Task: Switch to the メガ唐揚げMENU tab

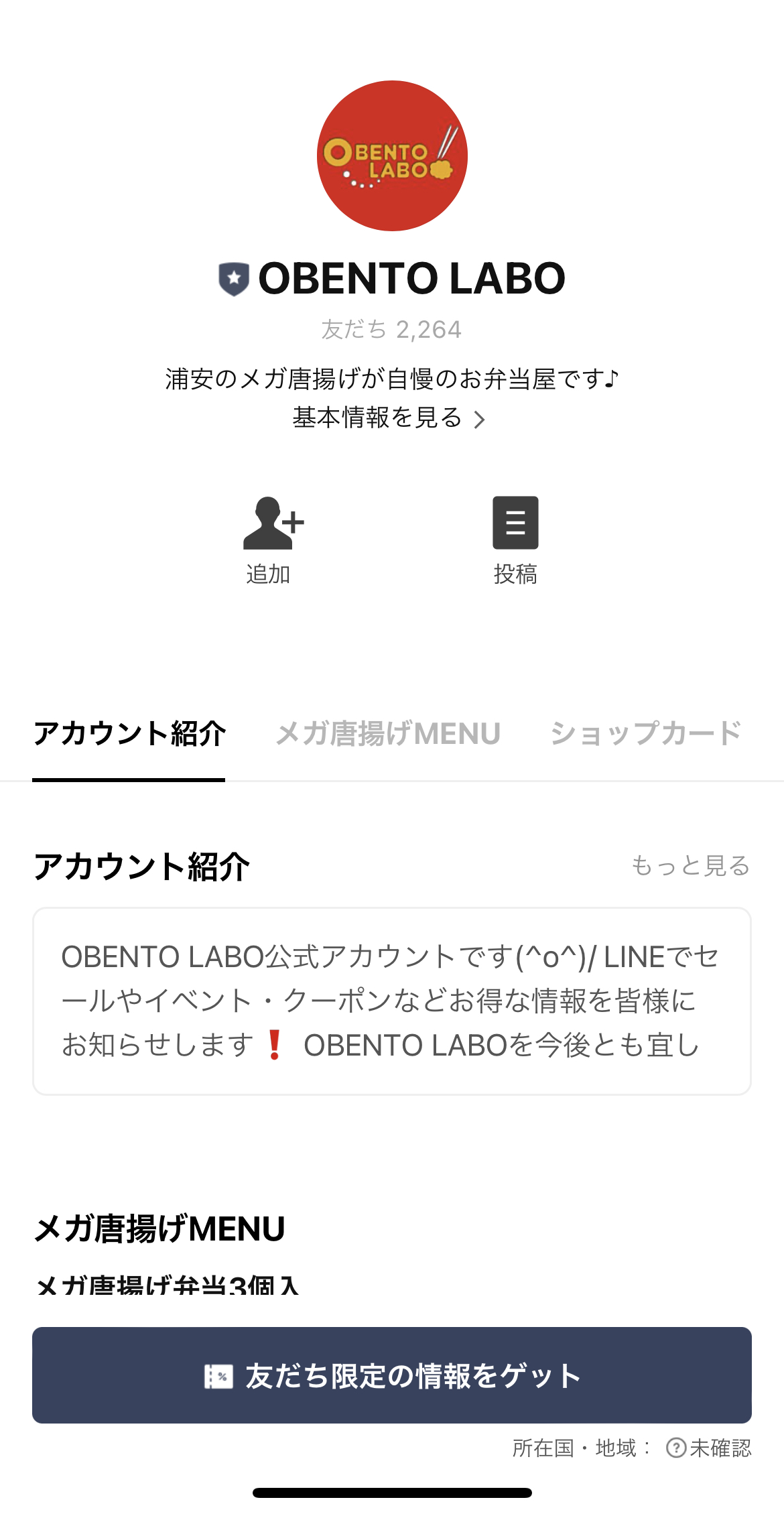Action: tap(389, 734)
